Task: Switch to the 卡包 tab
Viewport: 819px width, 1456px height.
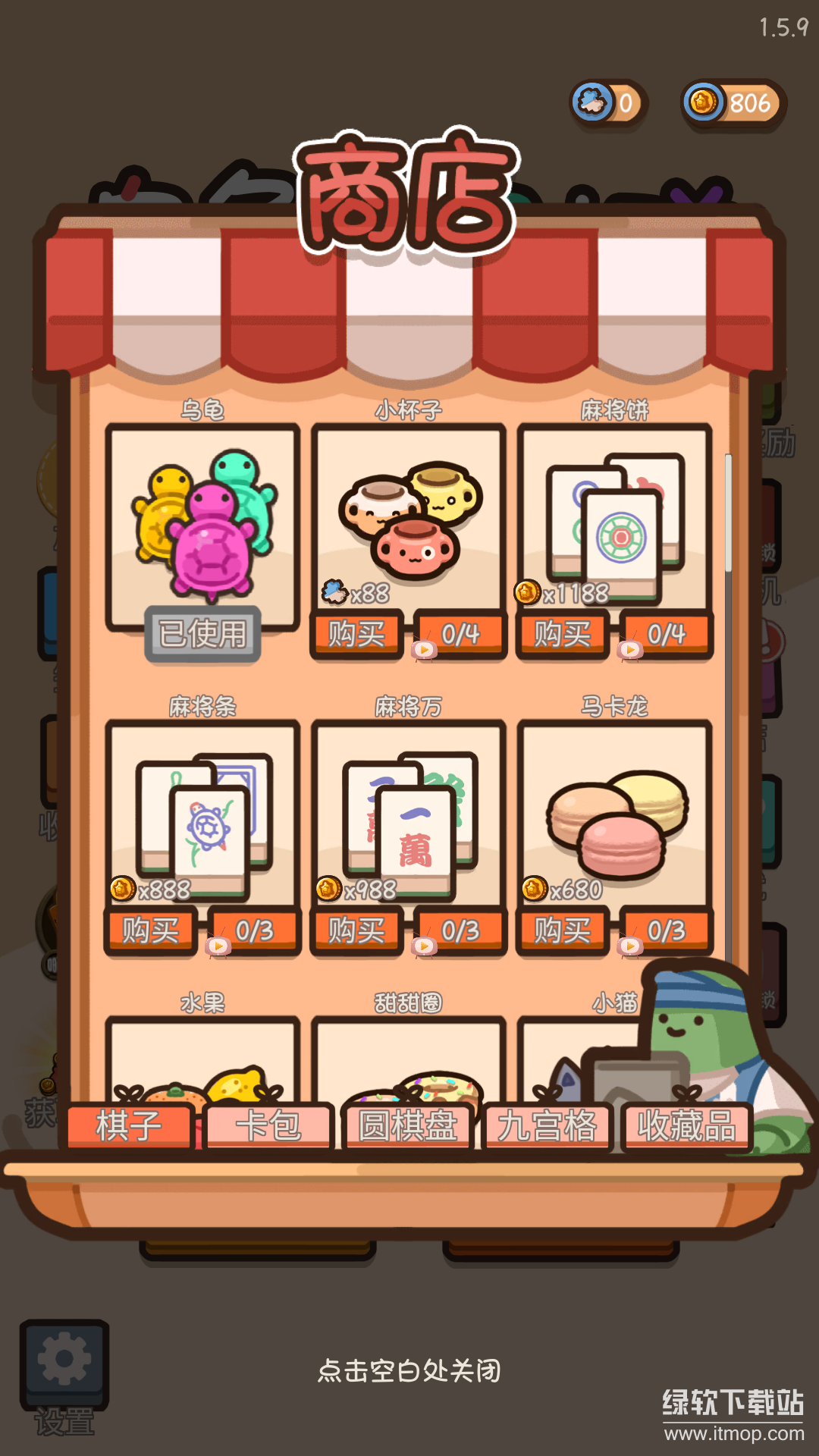Action: click(268, 1126)
